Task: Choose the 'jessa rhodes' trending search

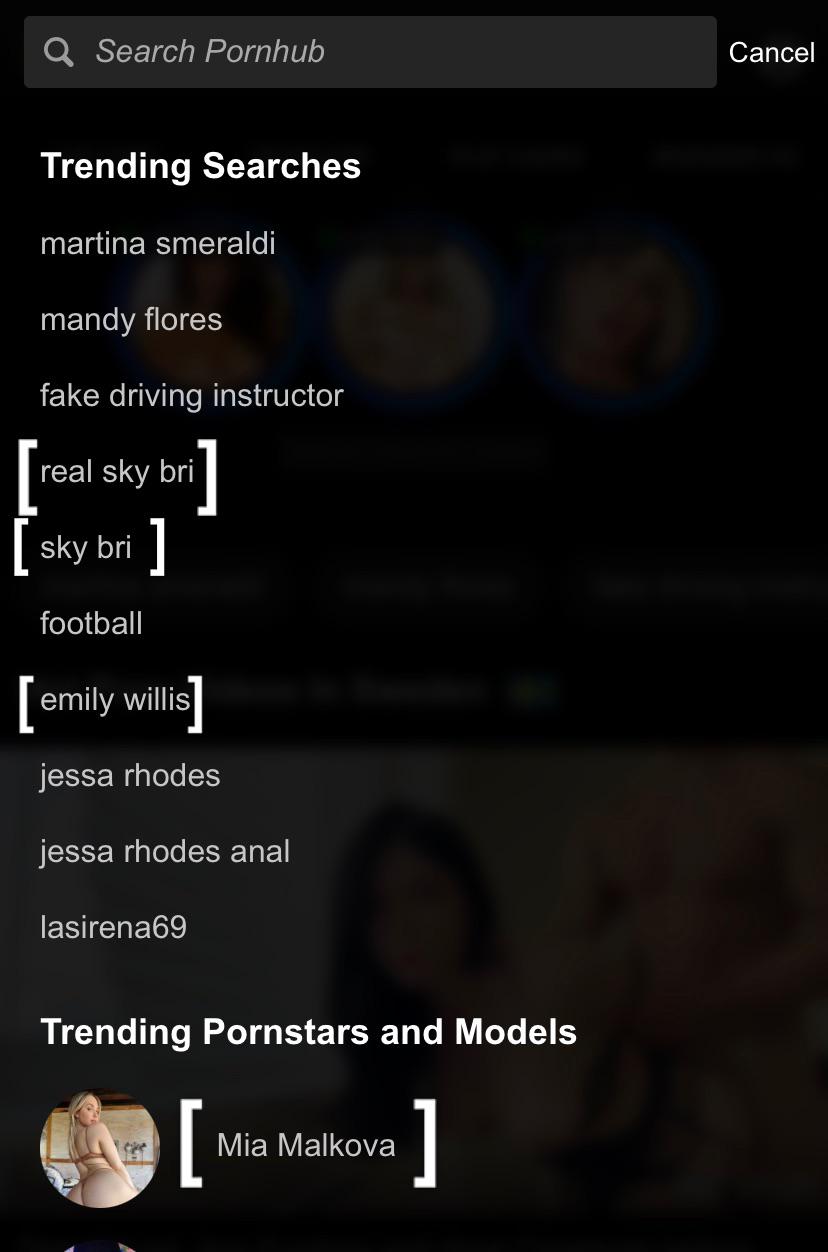Action: pyautogui.click(x=130, y=775)
